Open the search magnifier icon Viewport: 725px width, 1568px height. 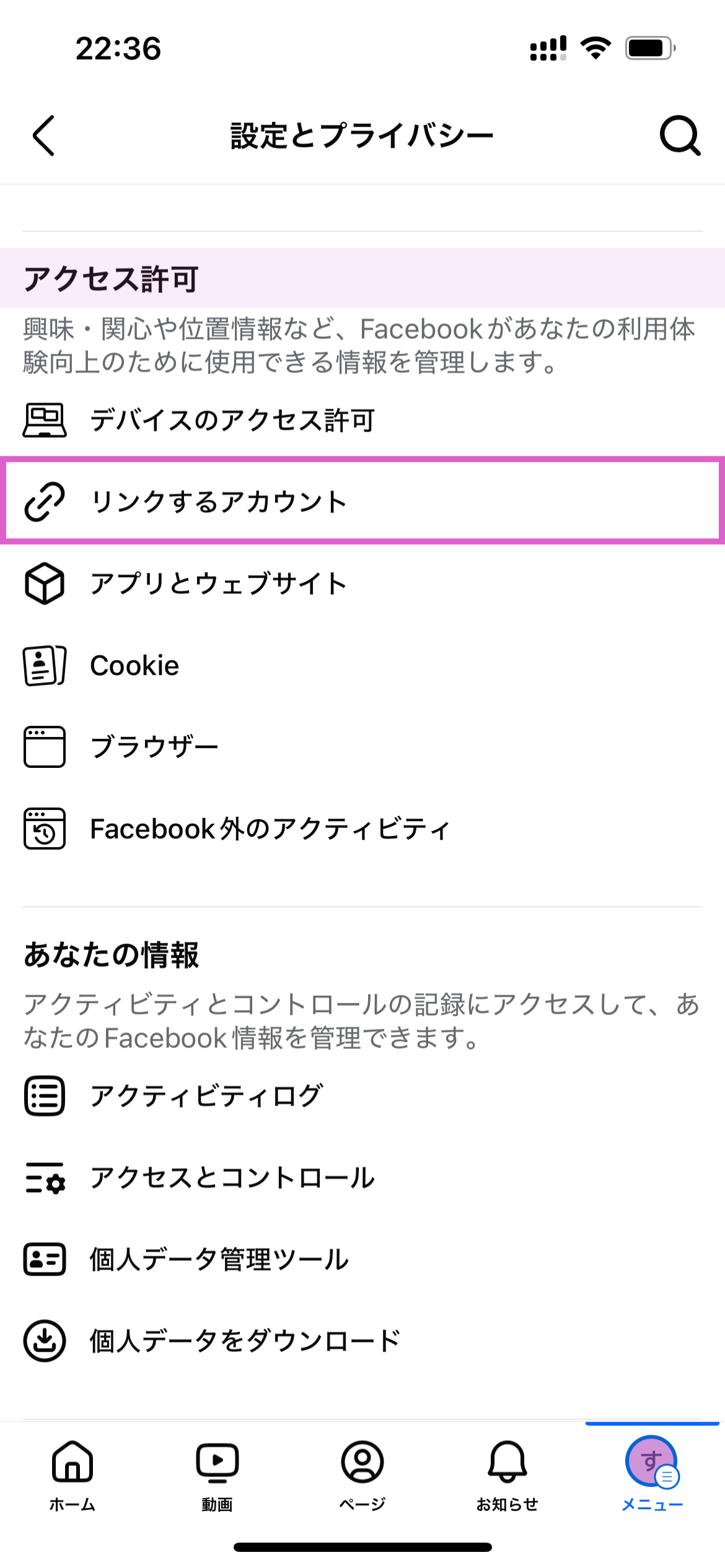pos(680,135)
